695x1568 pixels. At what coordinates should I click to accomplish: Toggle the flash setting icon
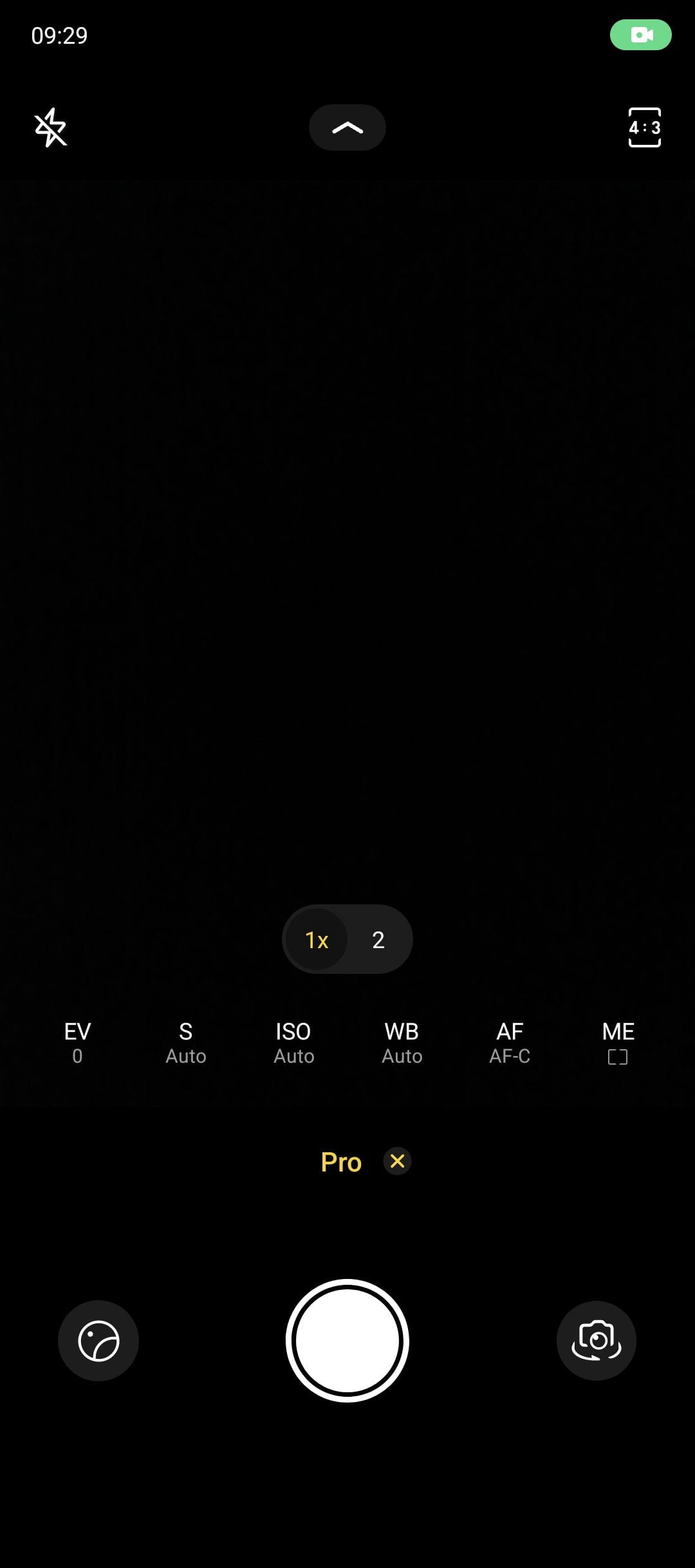click(x=51, y=127)
